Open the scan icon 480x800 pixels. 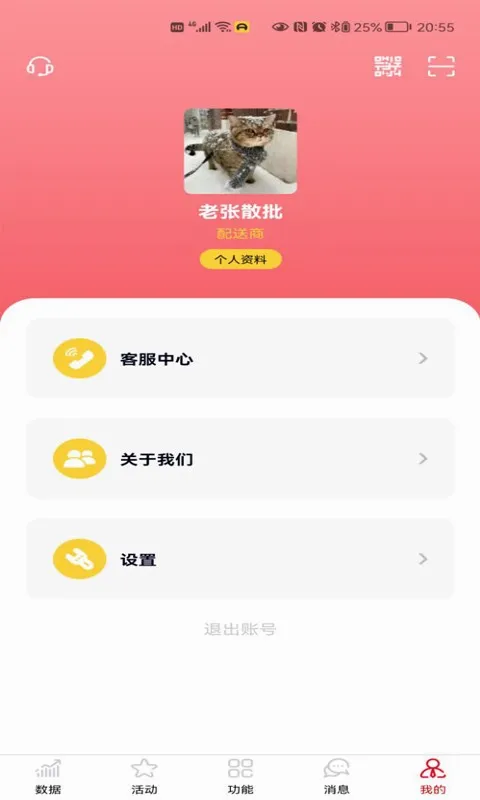(441, 67)
